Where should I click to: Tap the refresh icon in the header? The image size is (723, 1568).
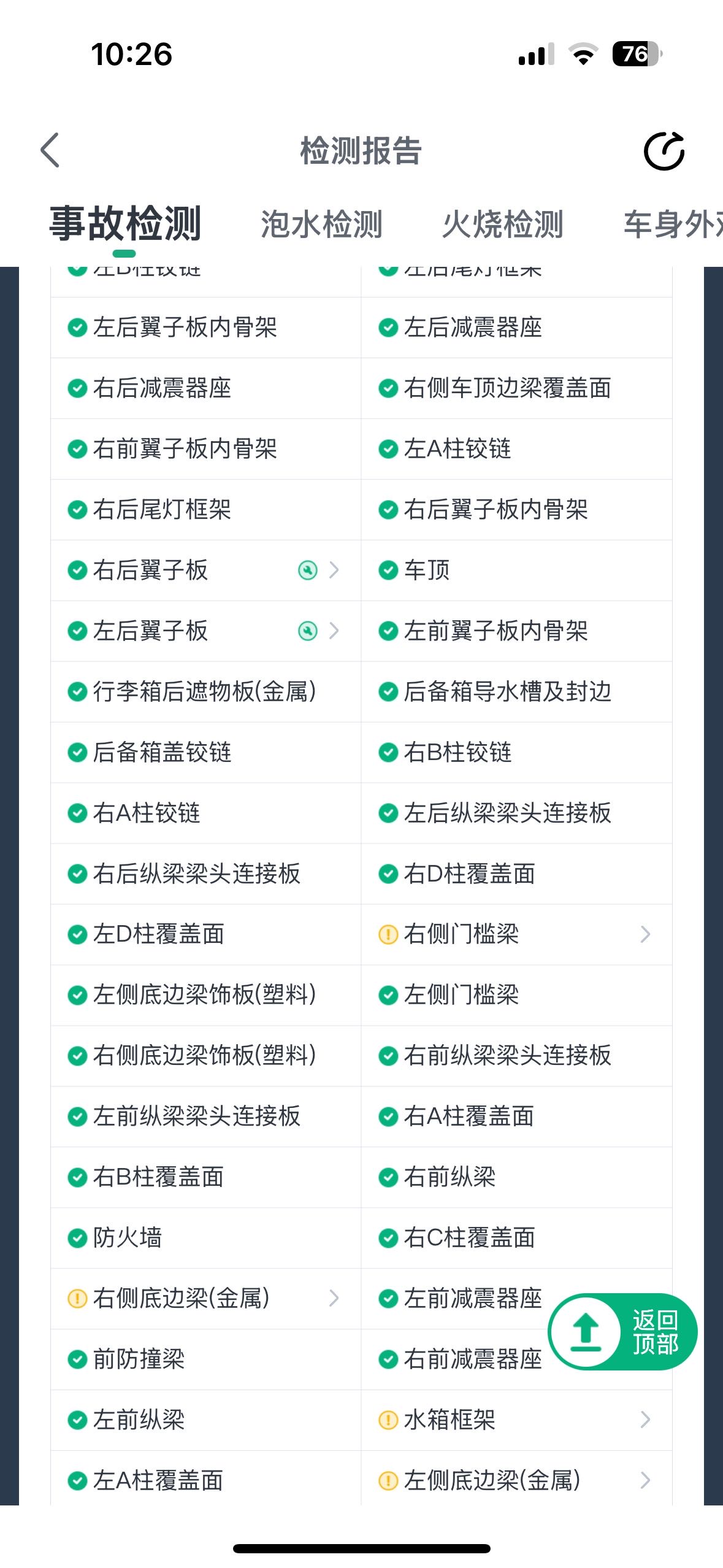point(664,151)
